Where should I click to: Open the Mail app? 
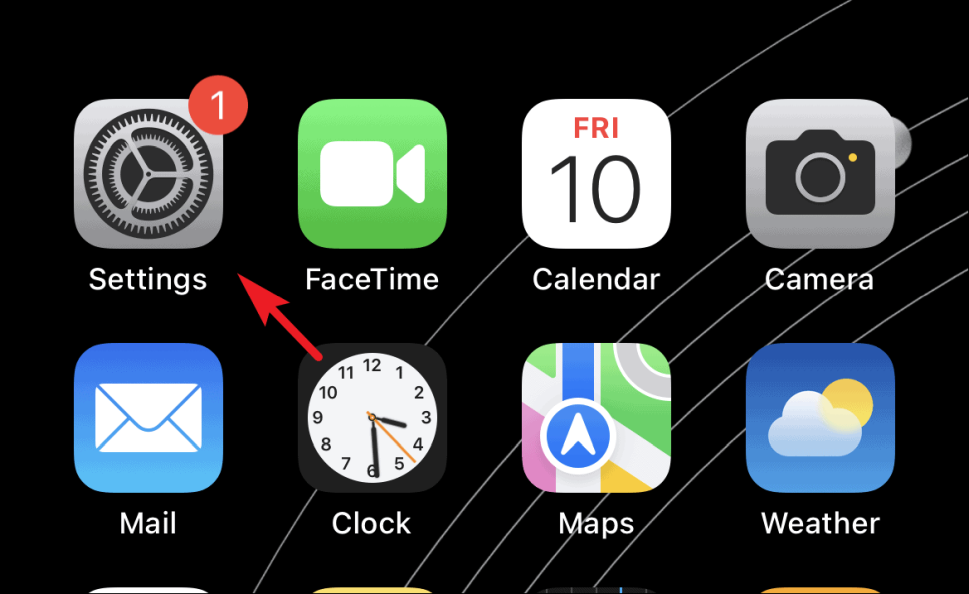(x=148, y=418)
